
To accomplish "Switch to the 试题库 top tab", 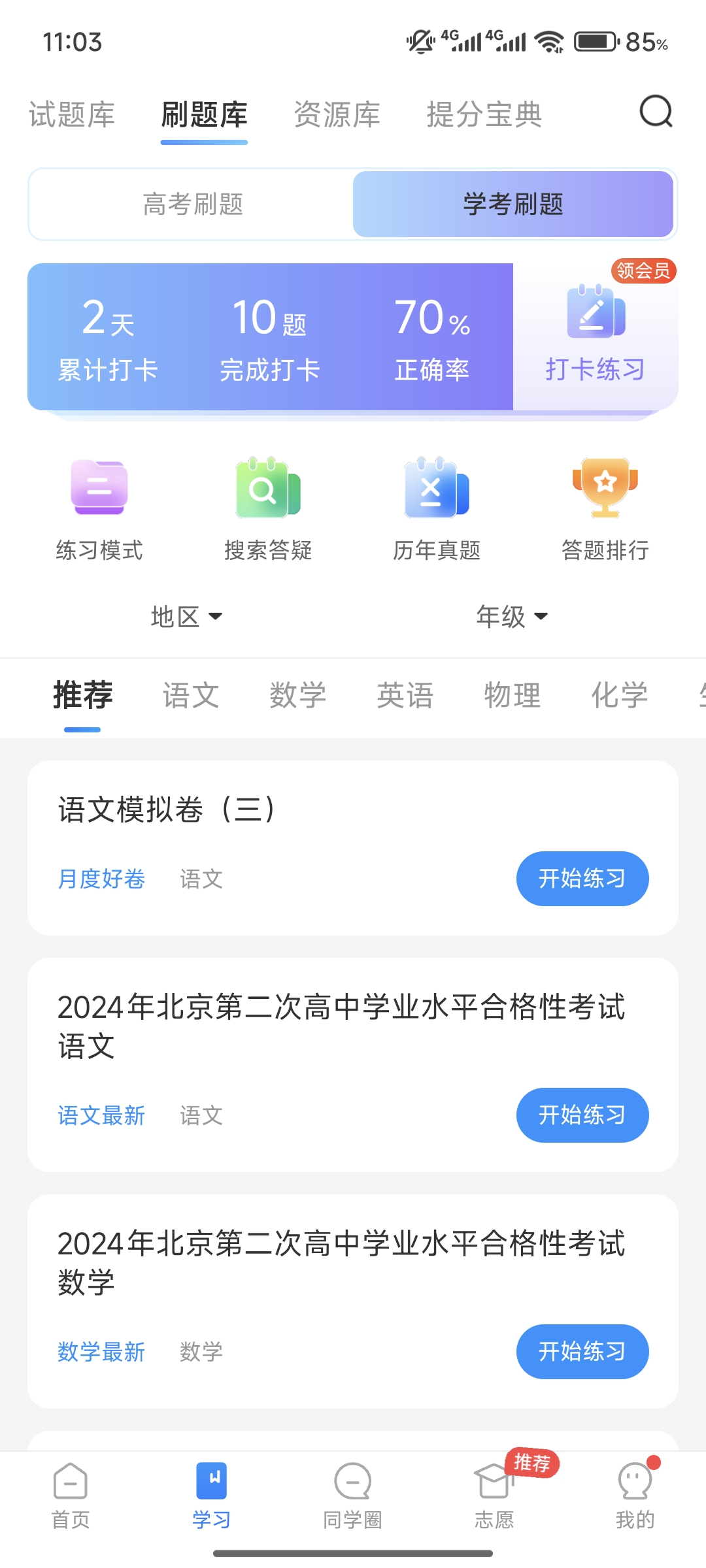I will click(x=72, y=115).
